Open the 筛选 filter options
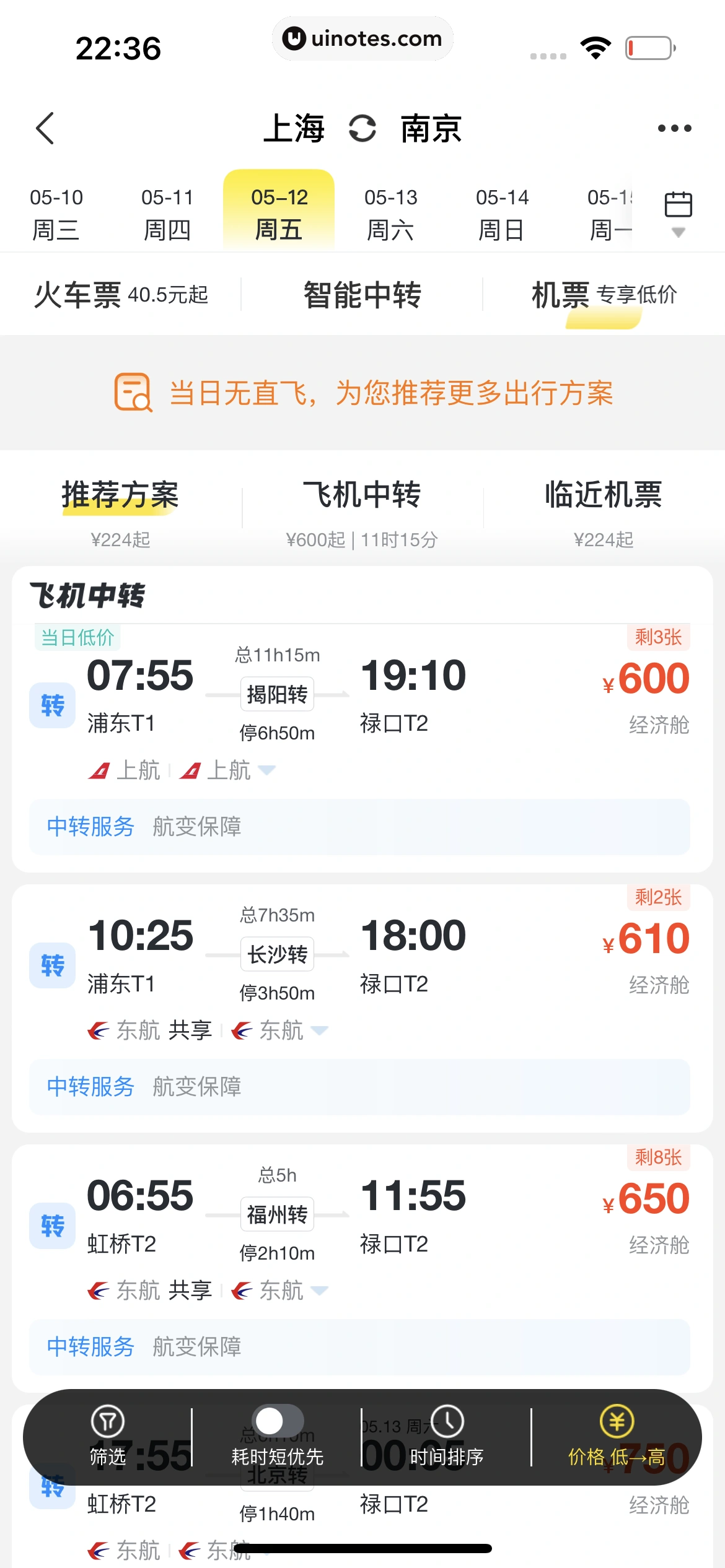This screenshot has height=1568, width=725. click(108, 1437)
